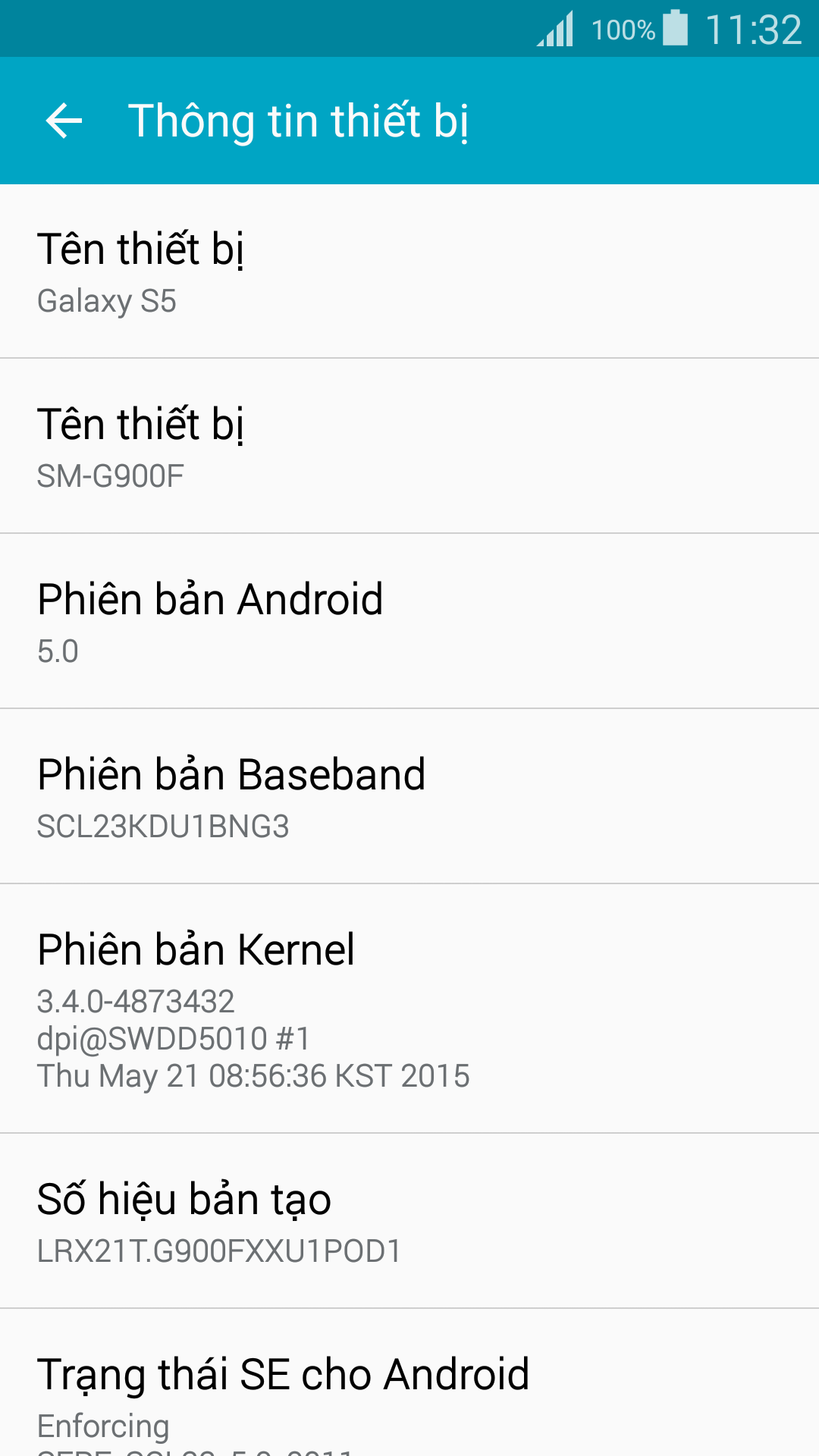Viewport: 819px width, 1456px height.
Task: Tap the Phiên bản Android 5.0 row
Action: pos(409,621)
